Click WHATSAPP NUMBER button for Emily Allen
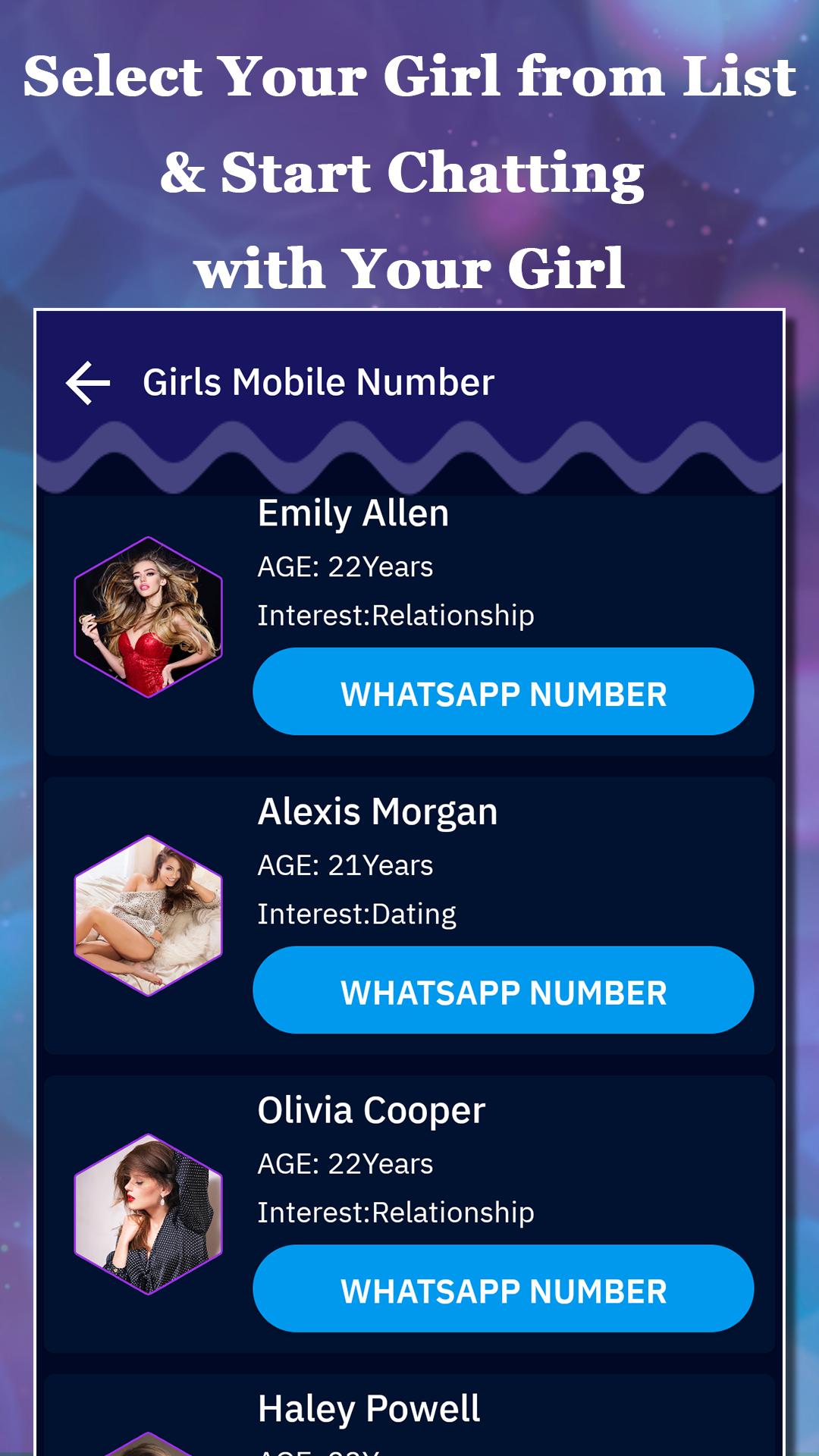819x1456 pixels. point(504,692)
